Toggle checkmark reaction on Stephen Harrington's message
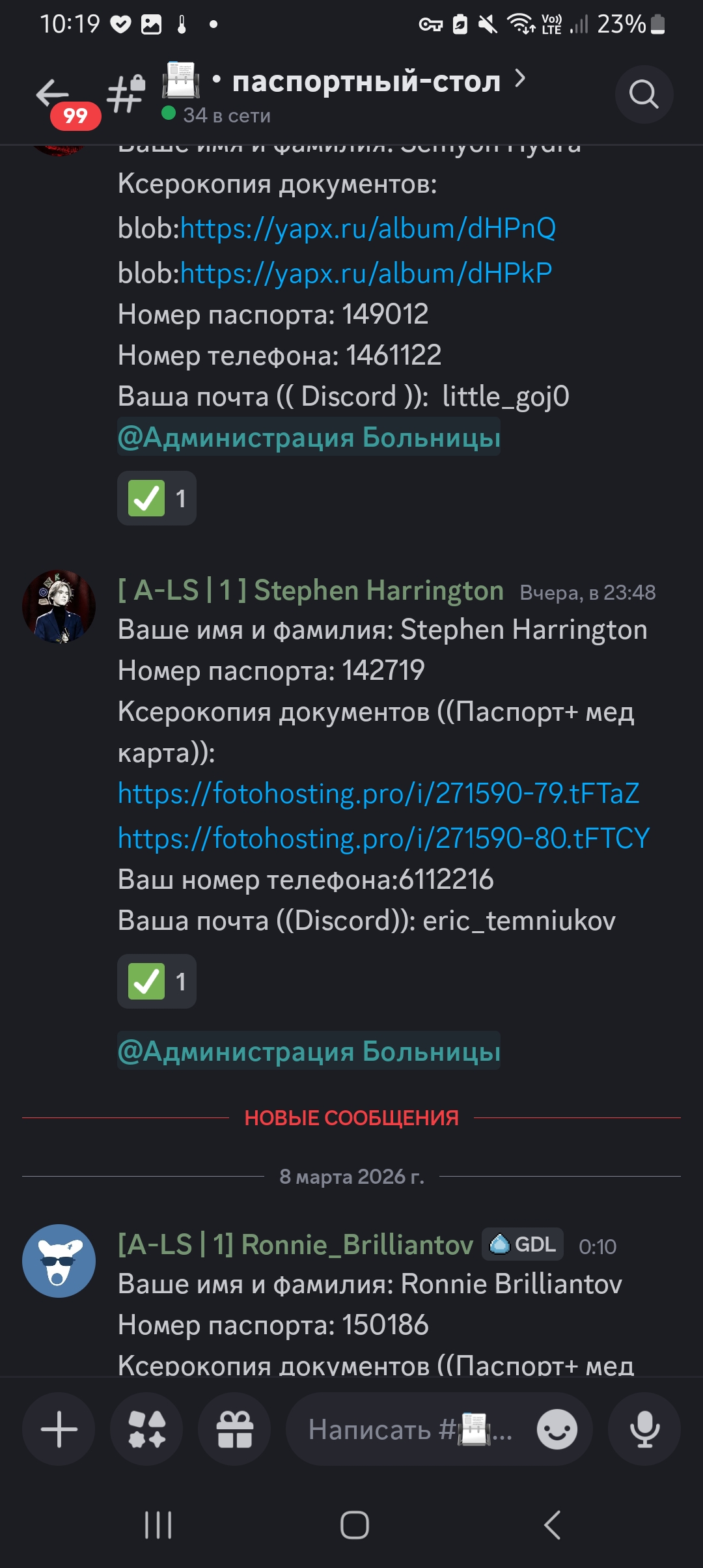This screenshot has width=703, height=1568. 156,981
